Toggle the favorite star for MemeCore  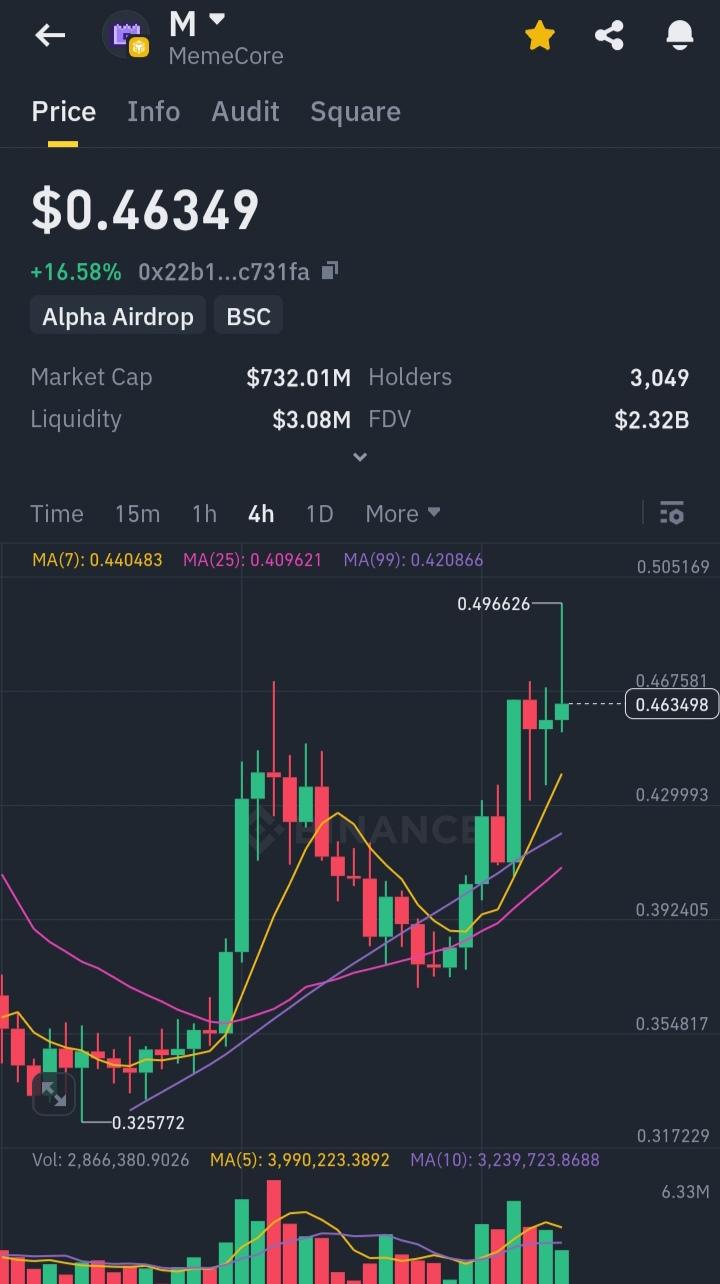pyautogui.click(x=539, y=36)
